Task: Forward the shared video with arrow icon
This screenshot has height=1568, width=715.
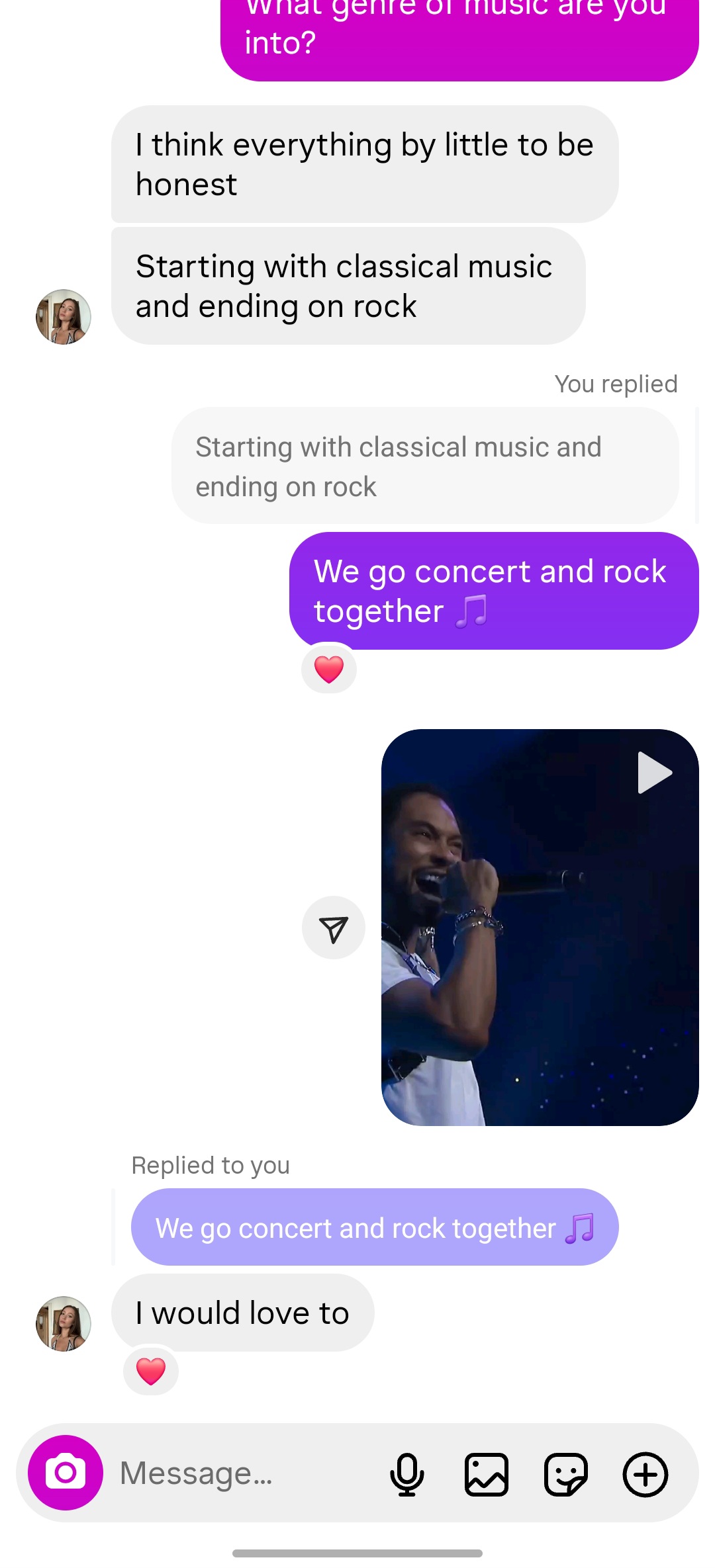Action: (333, 928)
